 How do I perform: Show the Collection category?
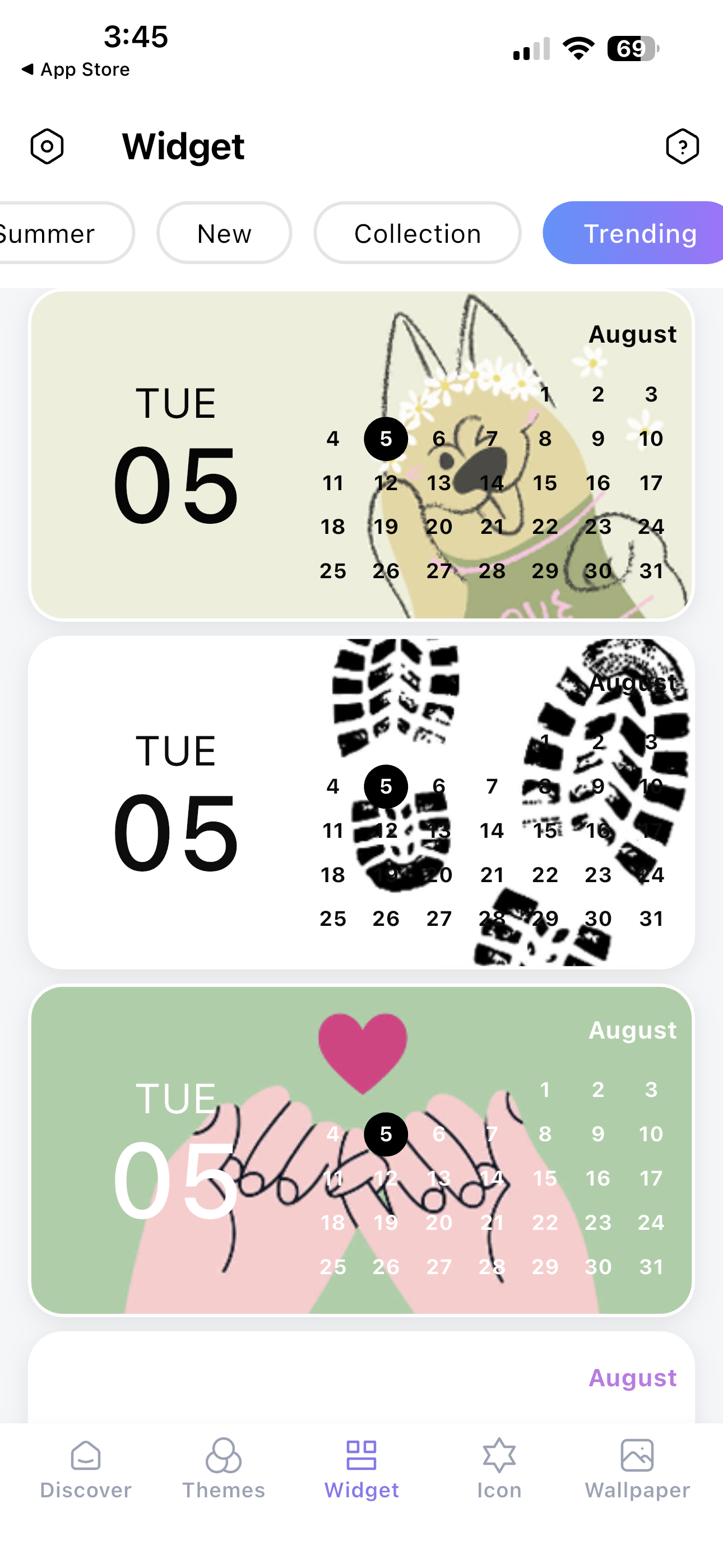(x=417, y=233)
